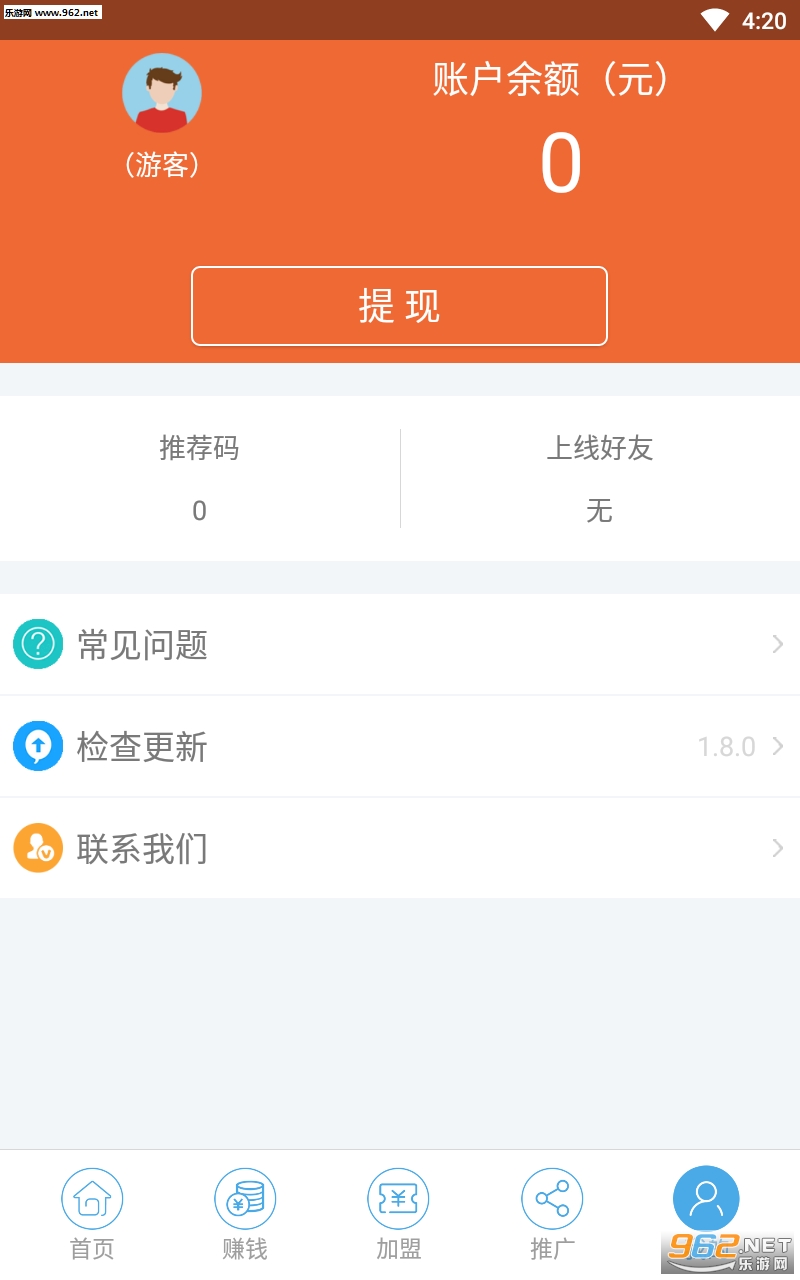The height and width of the screenshot is (1280, 800).
Task: Open the 联系我们 contact row
Action: 400,848
